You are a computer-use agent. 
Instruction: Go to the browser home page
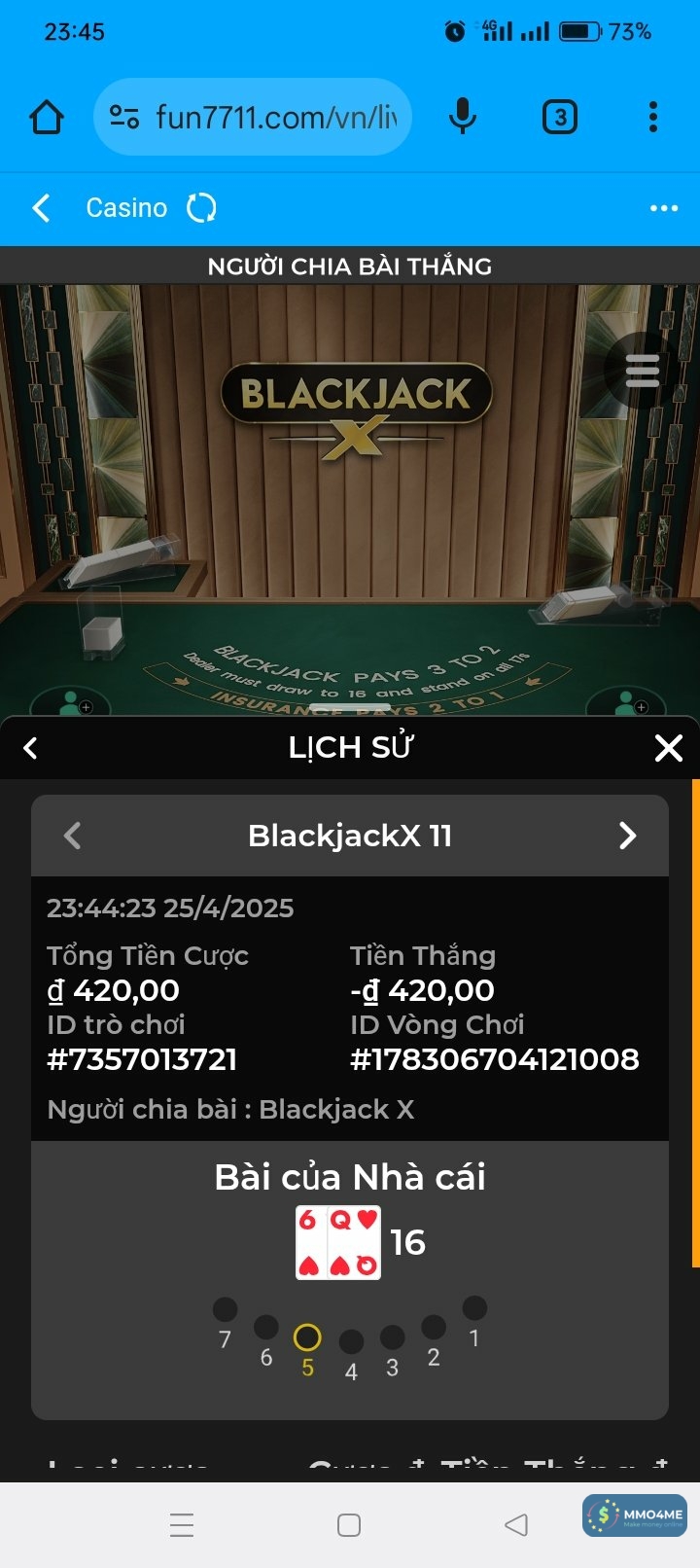click(47, 118)
